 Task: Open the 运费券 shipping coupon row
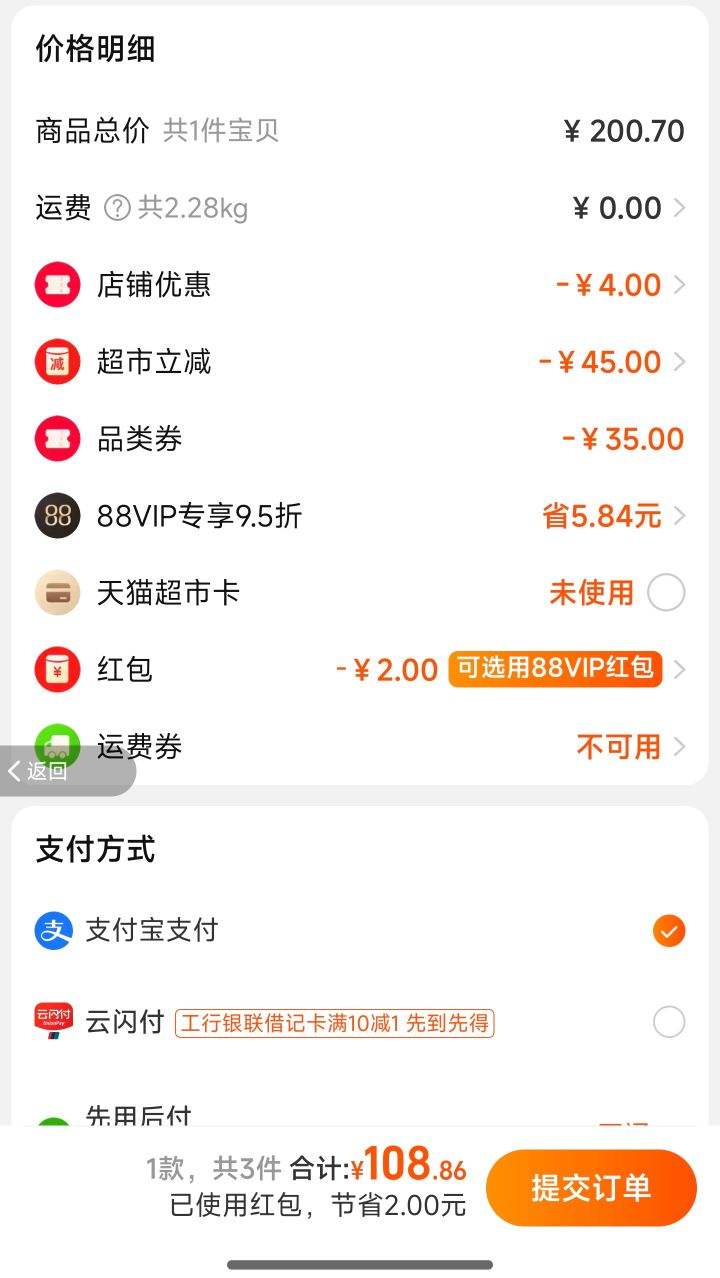[x=360, y=746]
